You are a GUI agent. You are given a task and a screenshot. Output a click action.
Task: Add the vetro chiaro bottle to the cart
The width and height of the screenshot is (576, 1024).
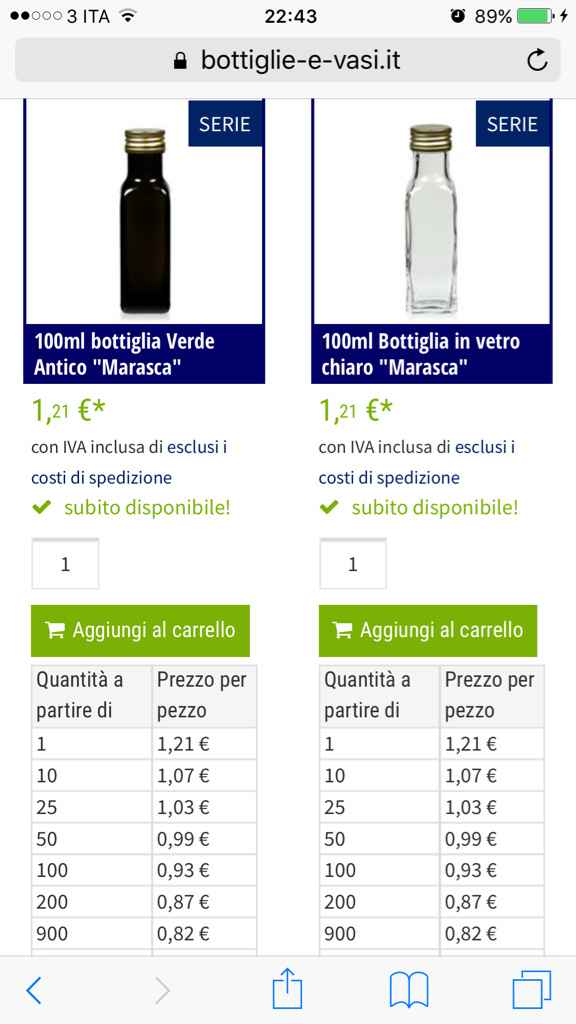click(428, 631)
